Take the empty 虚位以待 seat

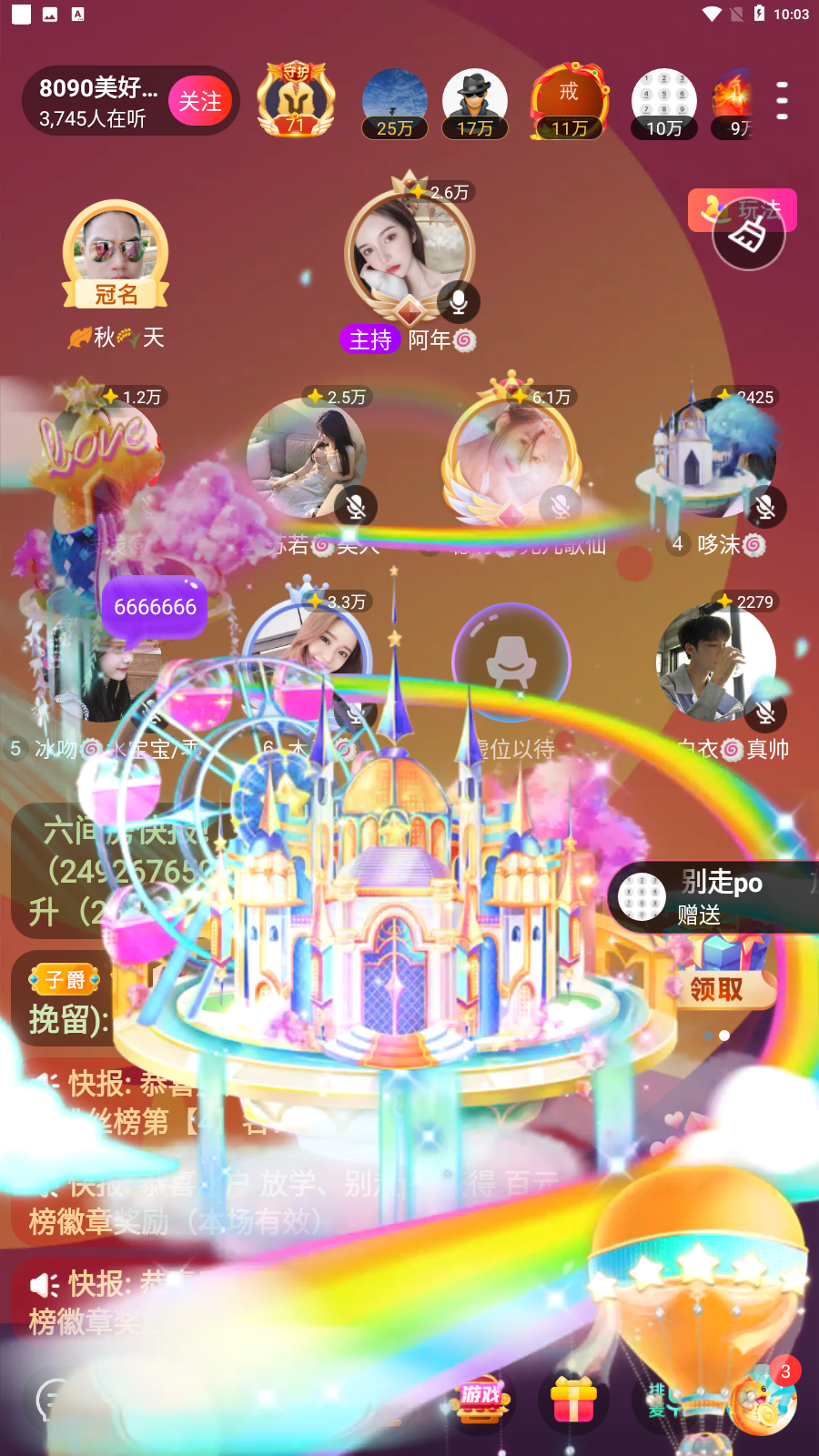point(511,663)
